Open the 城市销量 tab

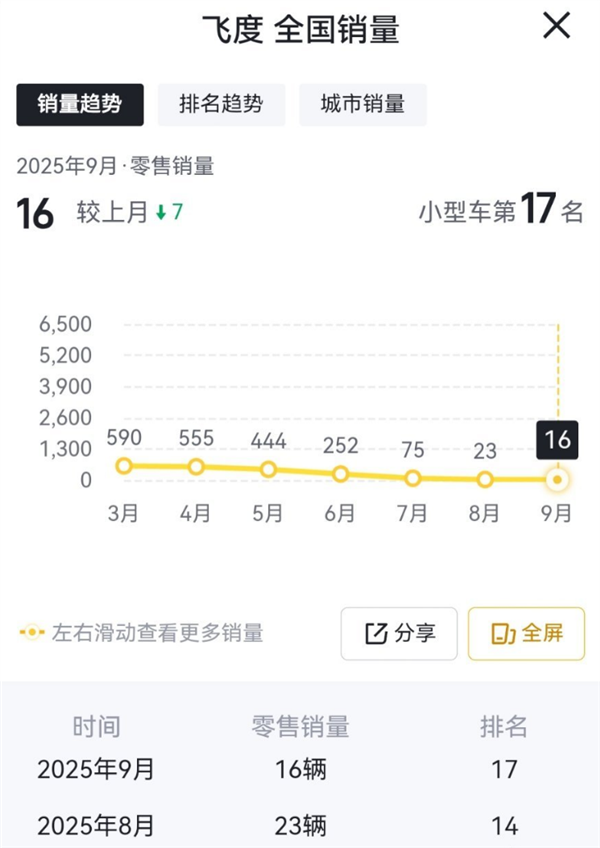362,104
